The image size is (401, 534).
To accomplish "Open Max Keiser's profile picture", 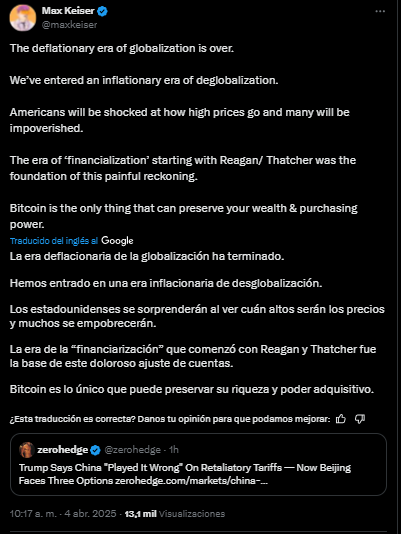I will (x=23, y=18).
